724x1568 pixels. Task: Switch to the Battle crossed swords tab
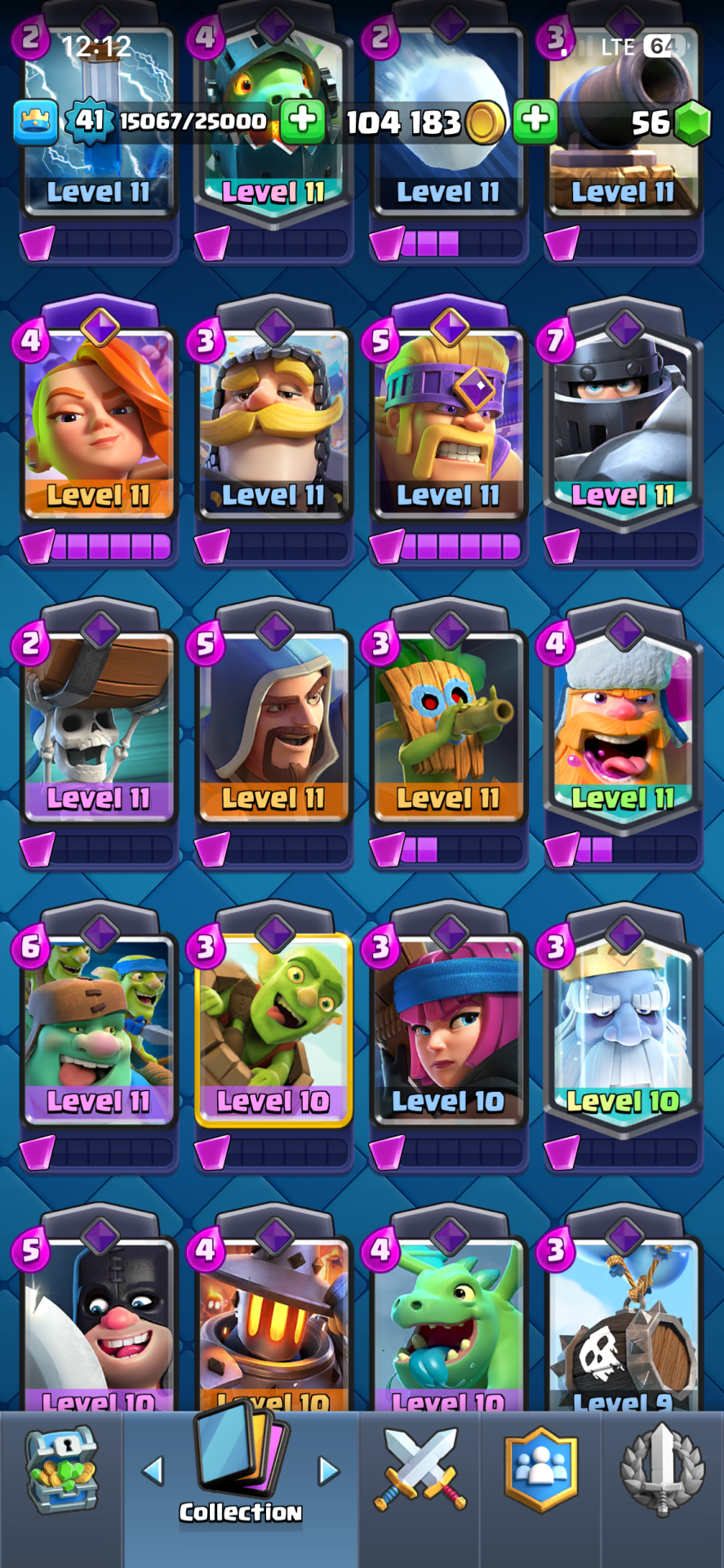420,1470
